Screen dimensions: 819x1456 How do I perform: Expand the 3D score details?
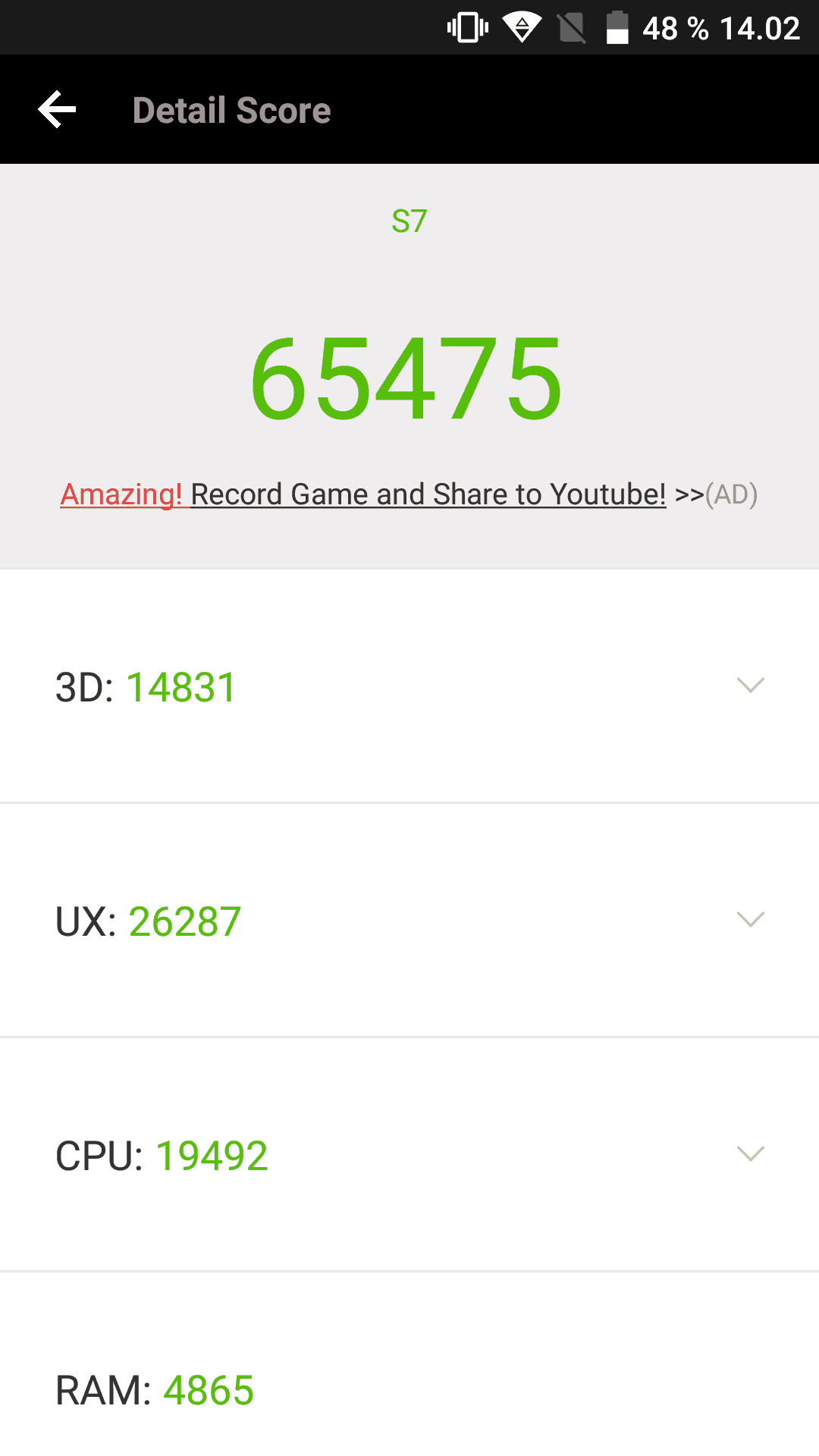[x=750, y=686]
